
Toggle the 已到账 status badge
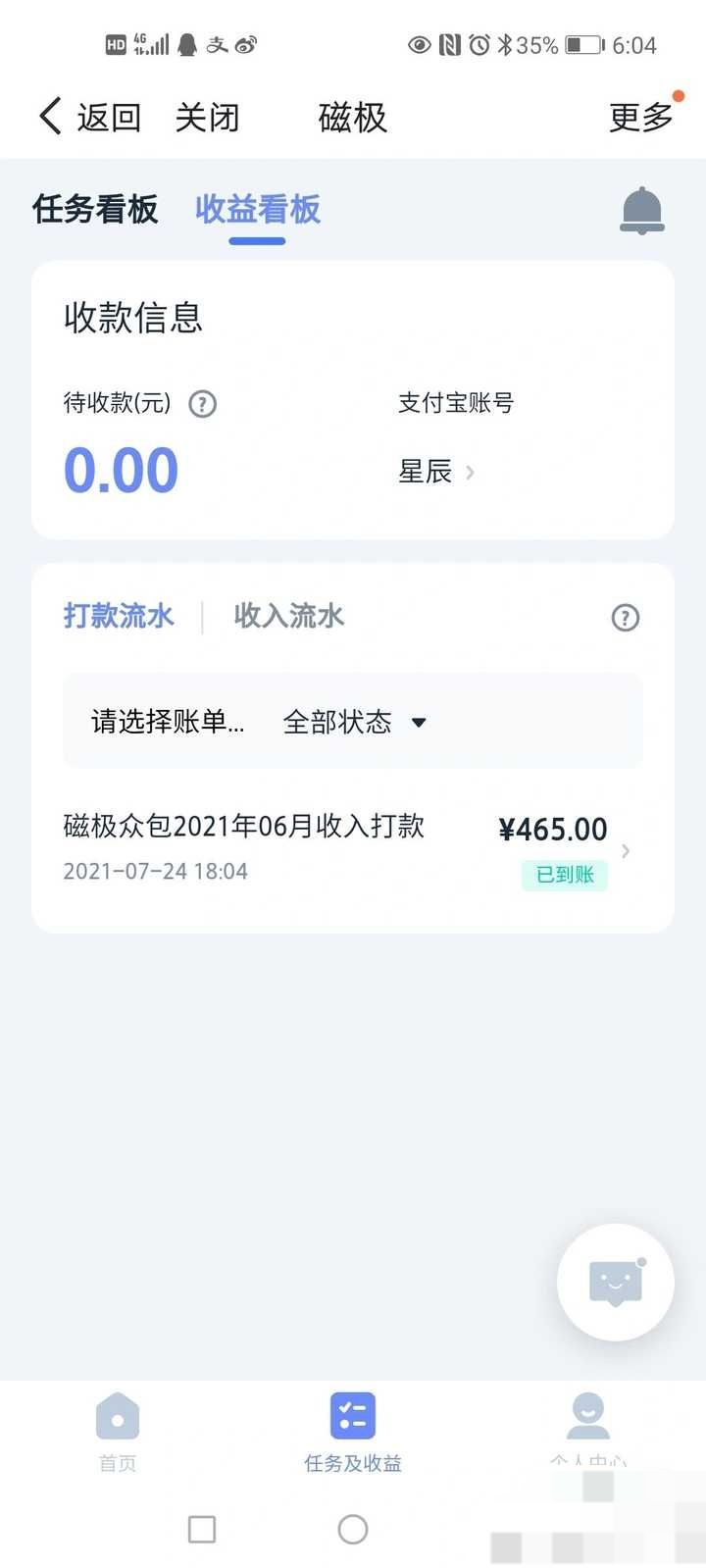(564, 875)
